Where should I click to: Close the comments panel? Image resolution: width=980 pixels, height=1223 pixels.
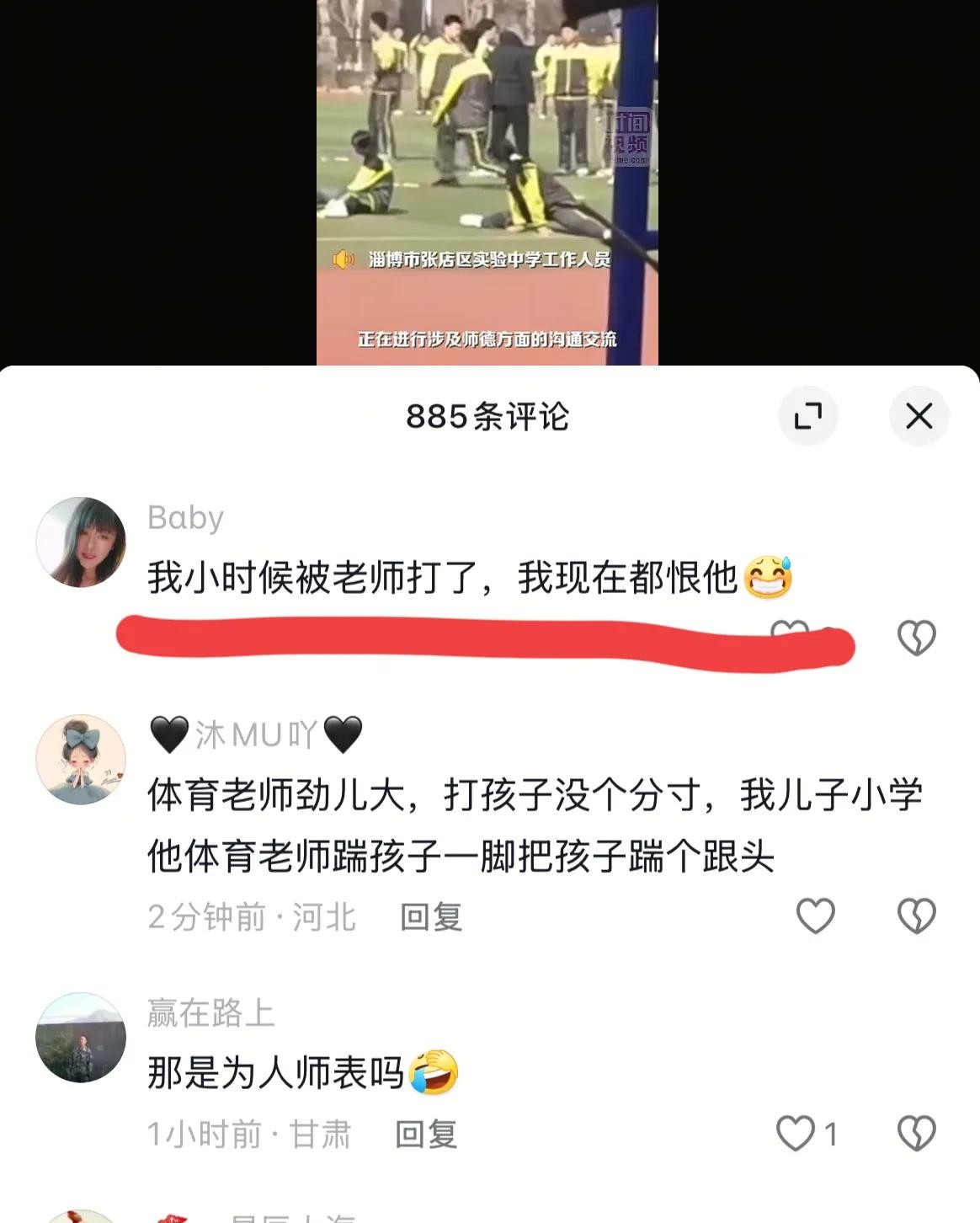pyautogui.click(x=919, y=415)
